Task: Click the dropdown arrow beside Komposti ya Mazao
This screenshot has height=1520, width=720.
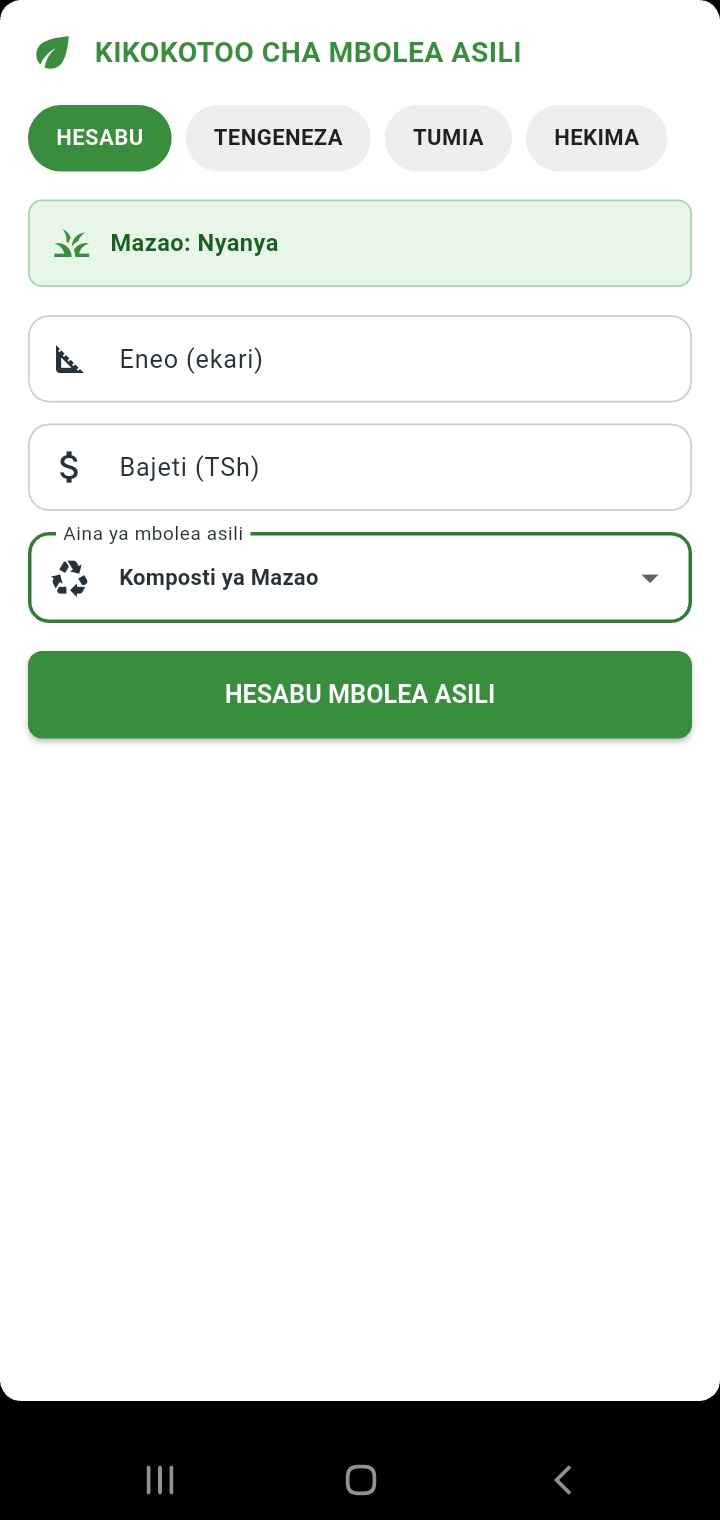Action: tap(649, 577)
